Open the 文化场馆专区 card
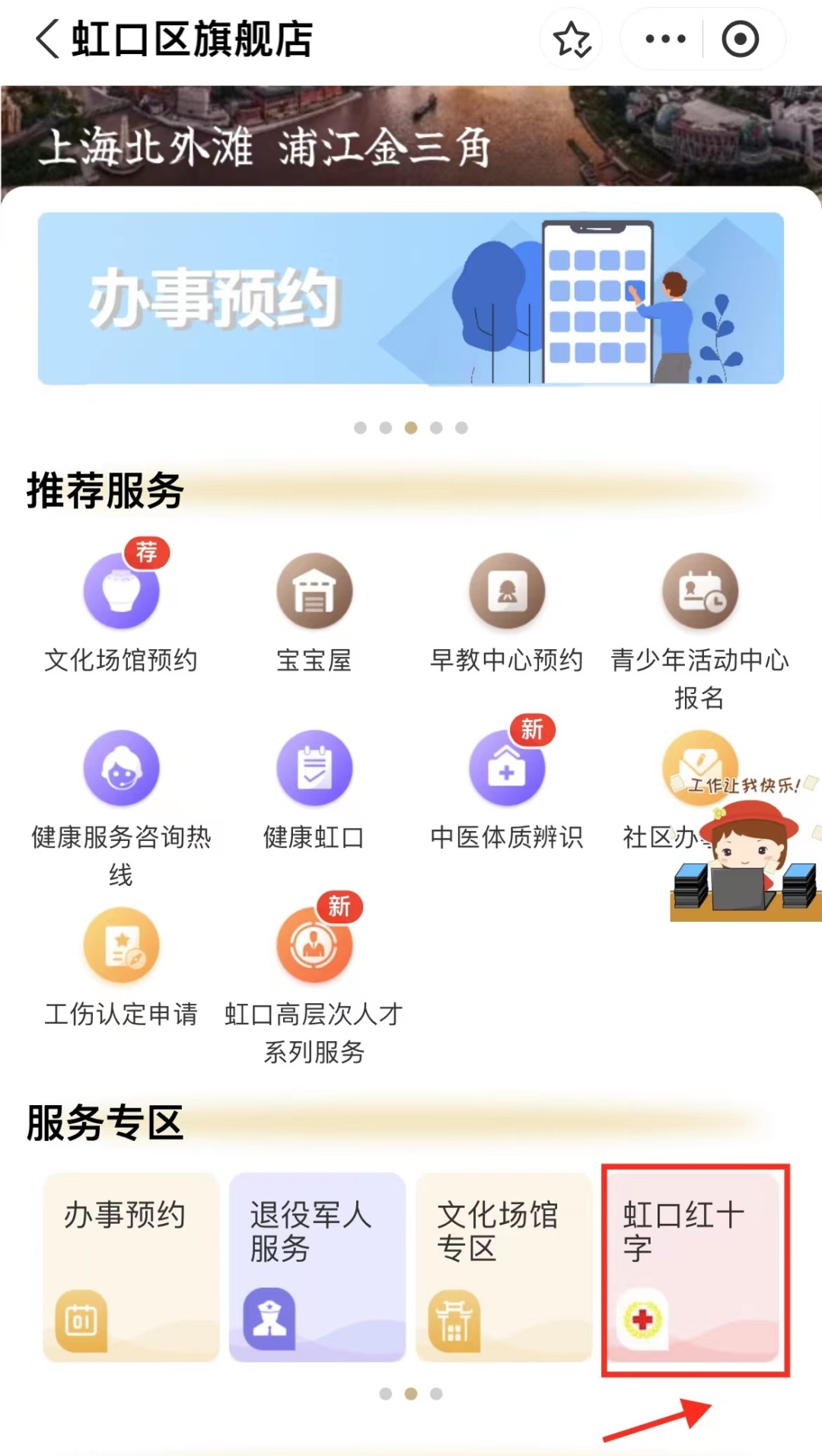The image size is (822, 1456). (504, 1267)
